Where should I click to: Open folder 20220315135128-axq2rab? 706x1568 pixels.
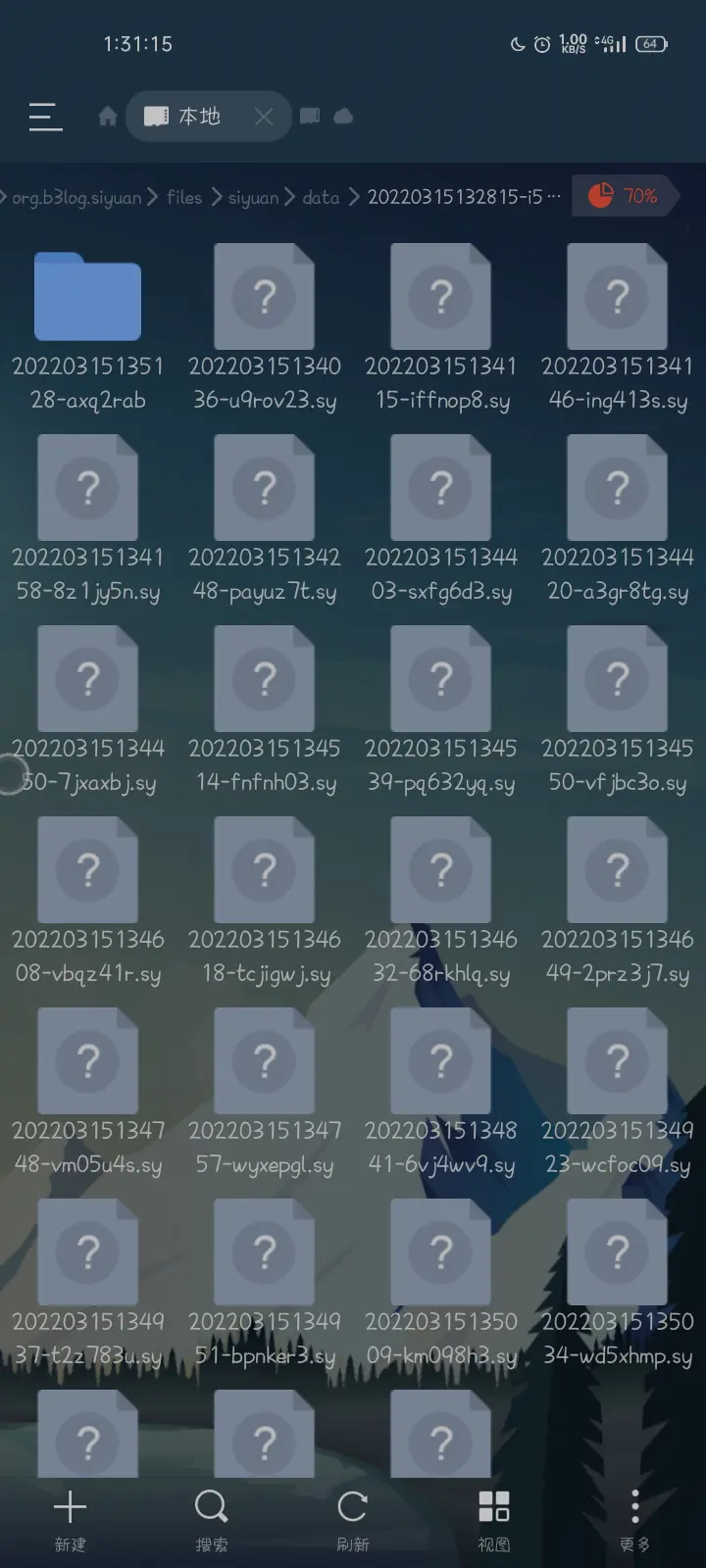[88, 299]
